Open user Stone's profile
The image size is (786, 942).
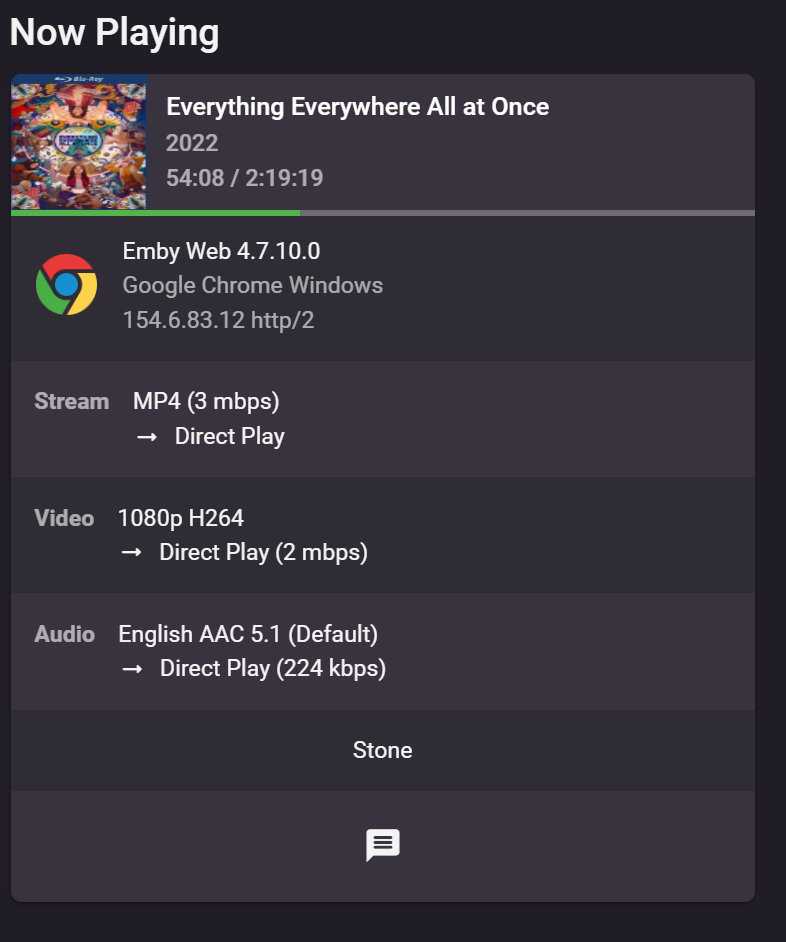pyautogui.click(x=382, y=750)
